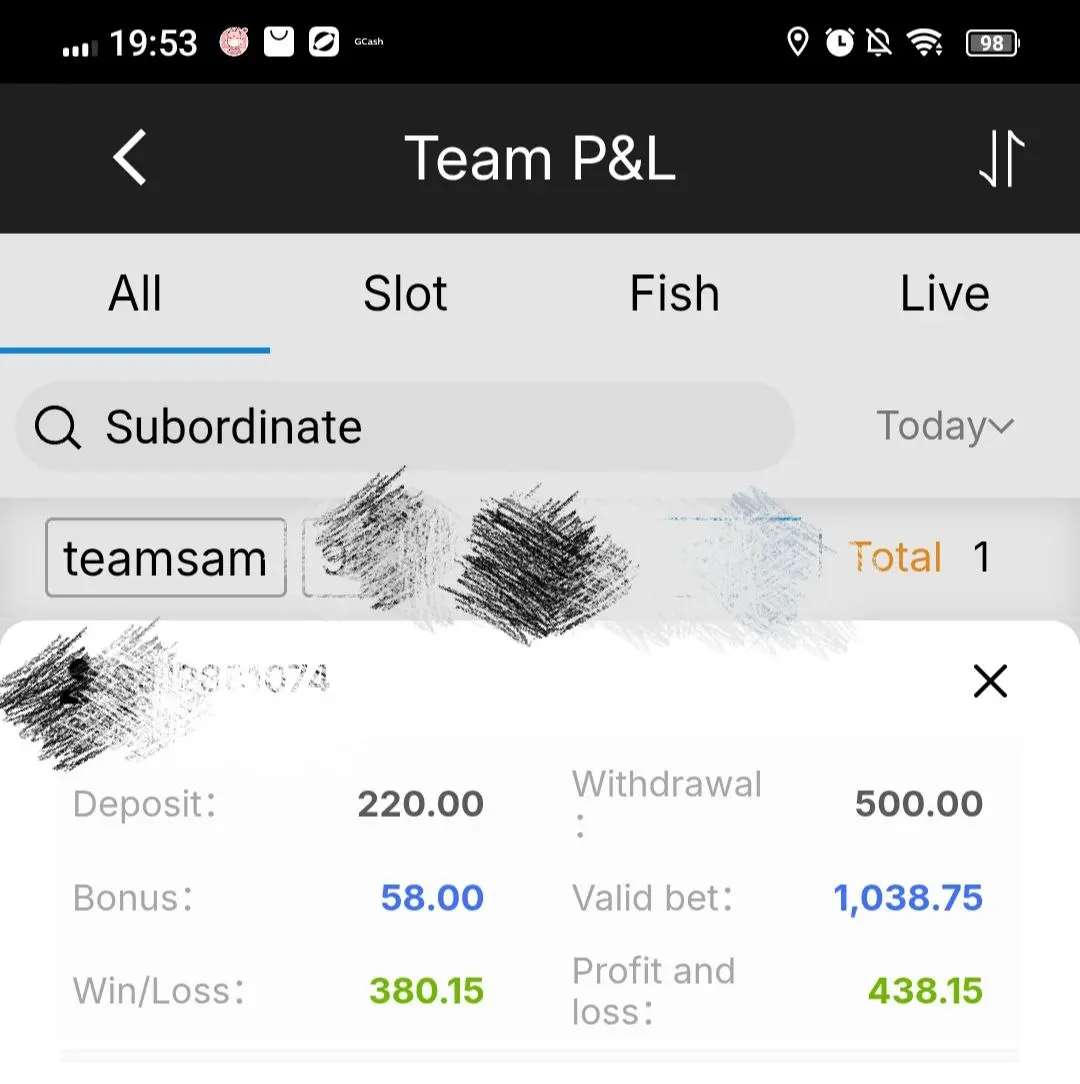Screen dimensions: 1080x1084
Task: Open the sort arrows icon
Action: pyautogui.click(x=1001, y=158)
